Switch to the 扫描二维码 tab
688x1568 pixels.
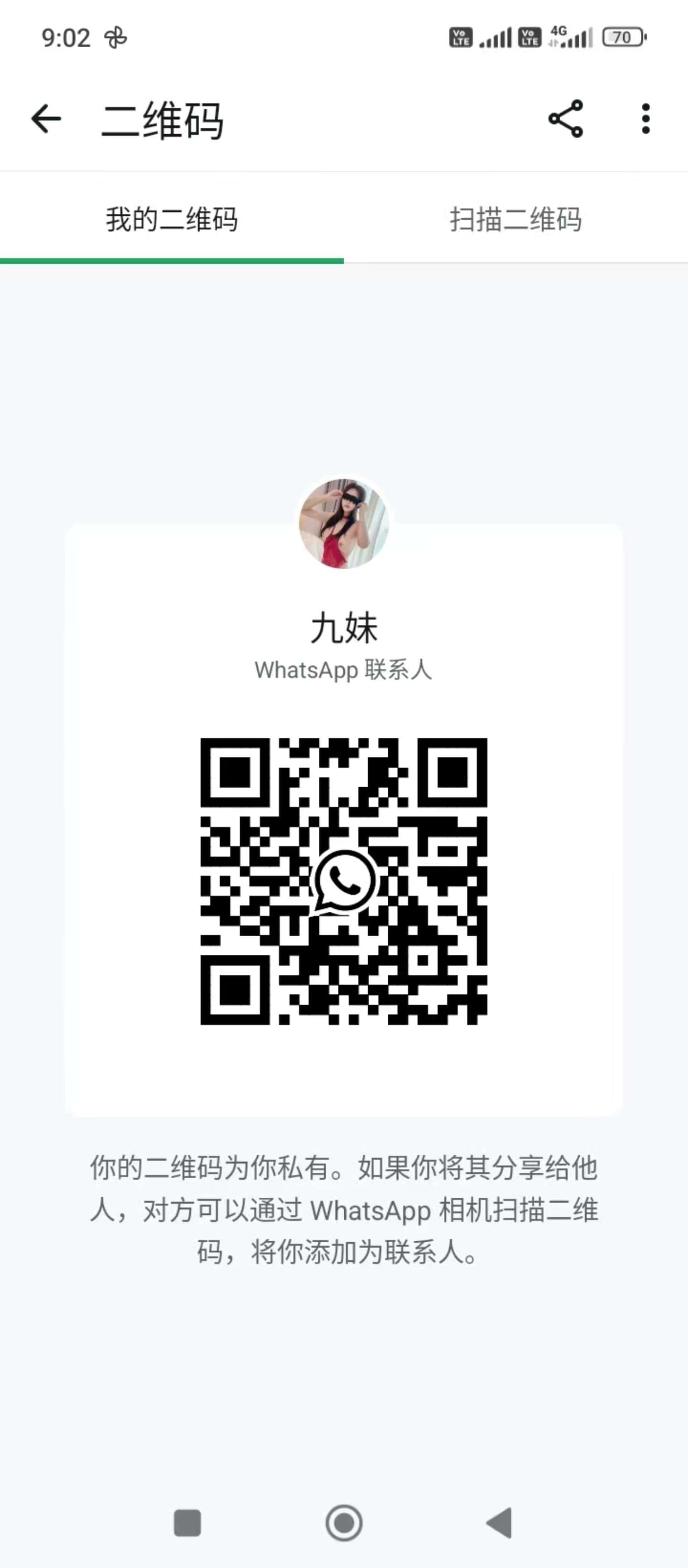click(x=516, y=220)
